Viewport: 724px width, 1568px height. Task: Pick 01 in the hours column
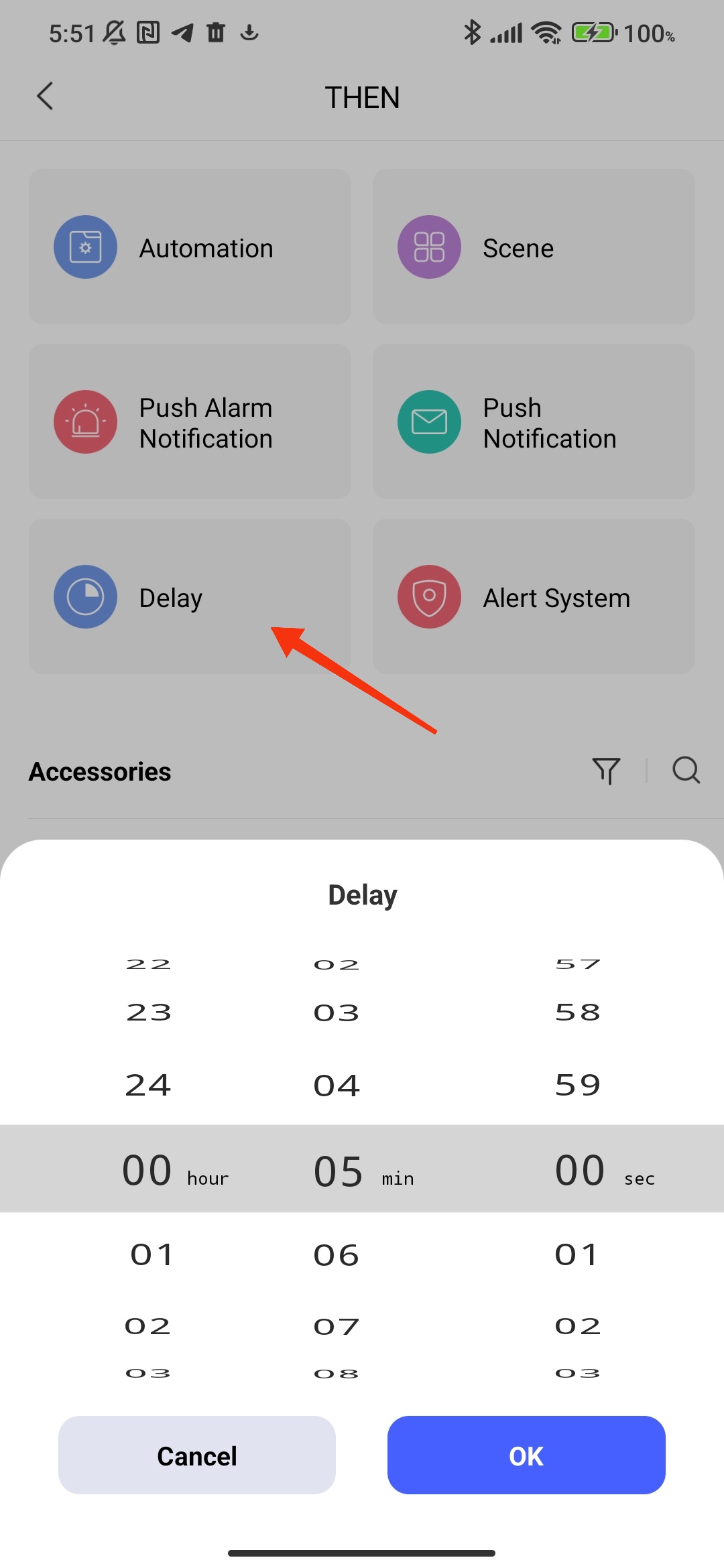click(152, 1254)
